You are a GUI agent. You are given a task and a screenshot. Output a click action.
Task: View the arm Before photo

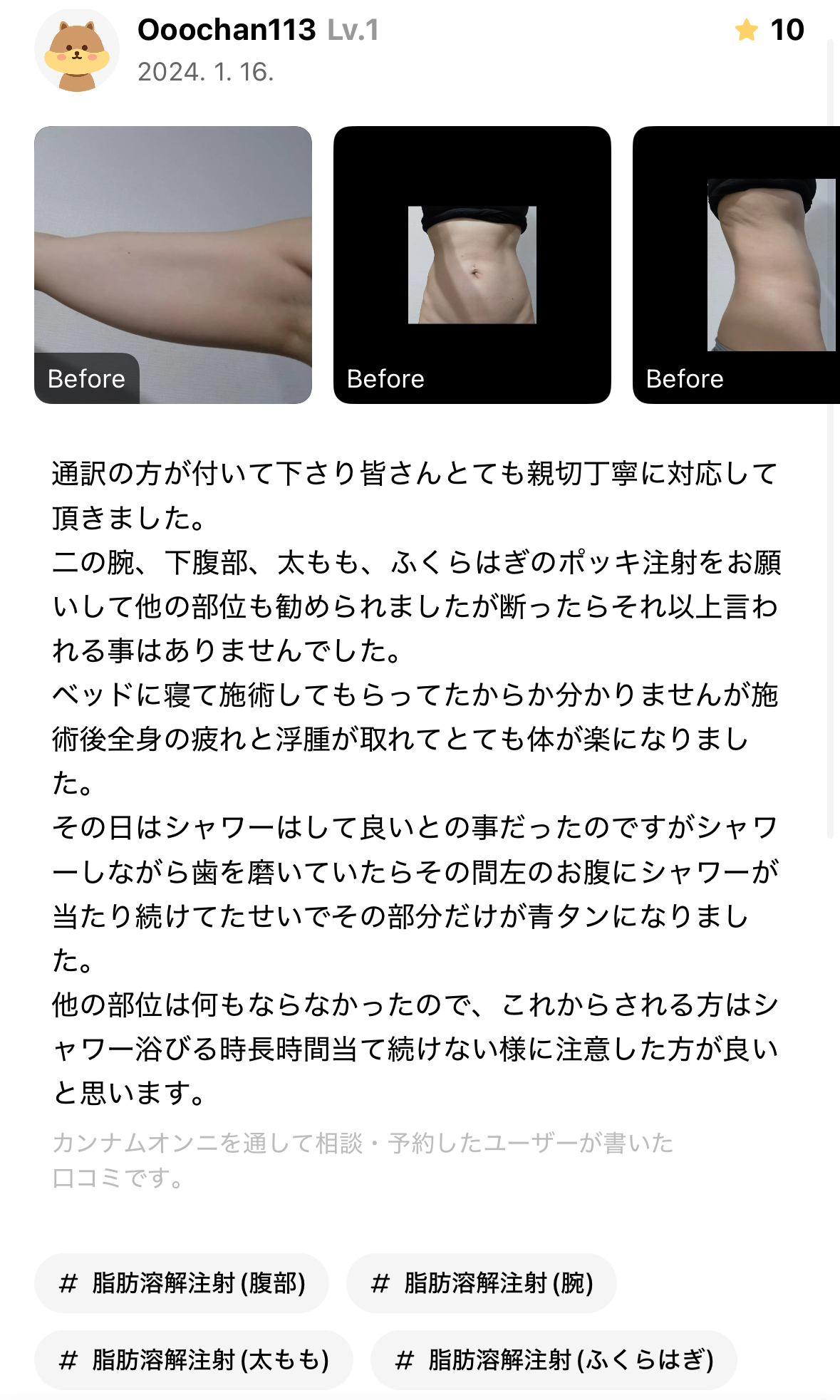click(x=173, y=264)
